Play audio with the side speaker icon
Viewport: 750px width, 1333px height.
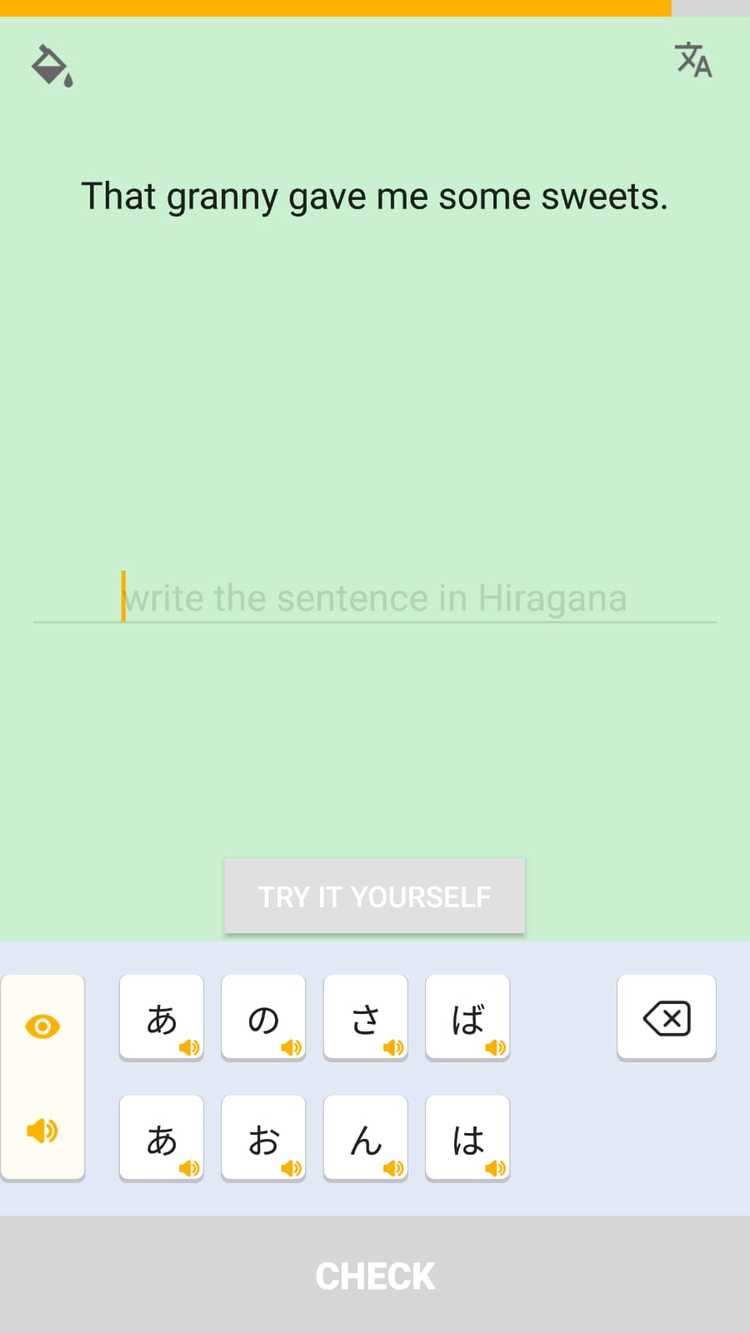(x=42, y=1131)
